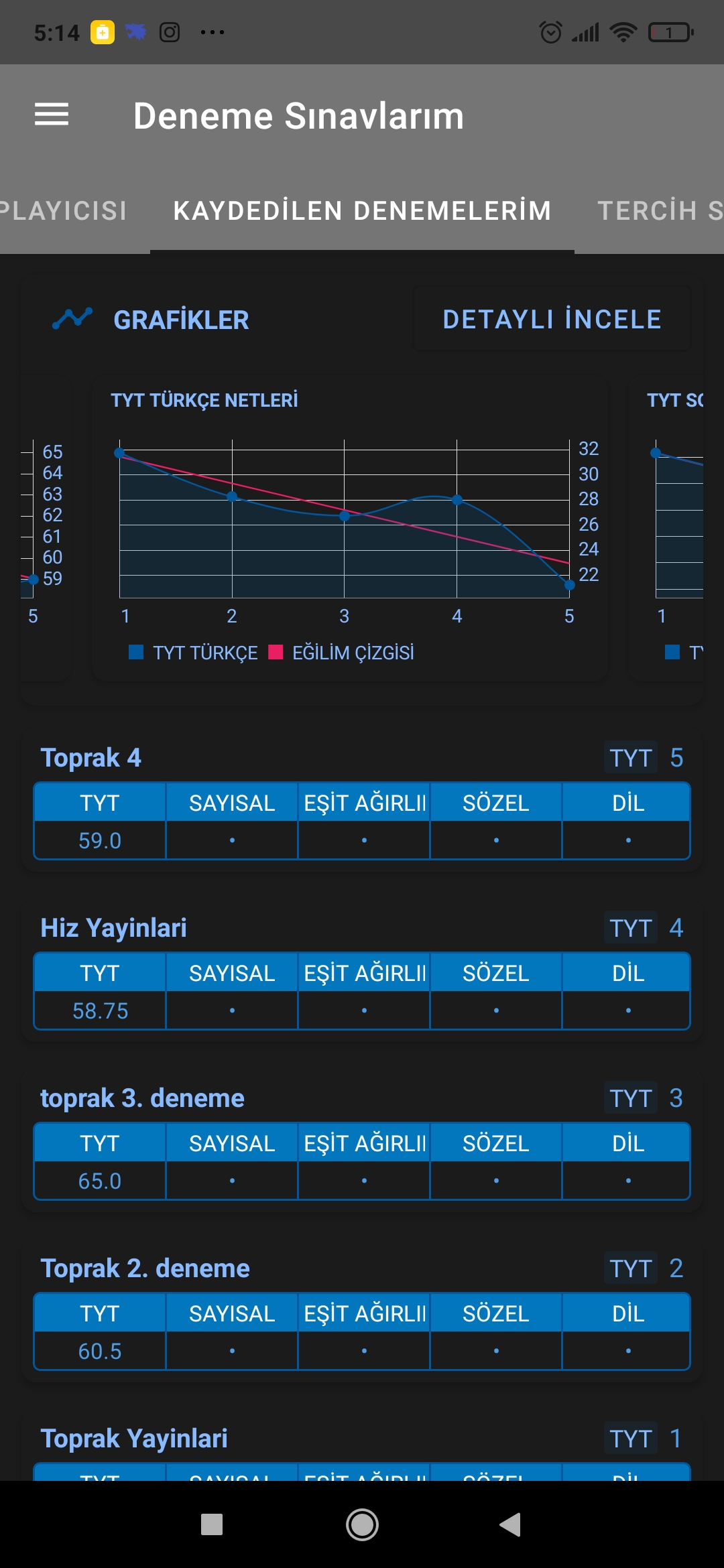Image resolution: width=724 pixels, height=1568 pixels.
Task: Toggle Eğilim Çizgisi legend in chart
Action: pyautogui.click(x=341, y=653)
